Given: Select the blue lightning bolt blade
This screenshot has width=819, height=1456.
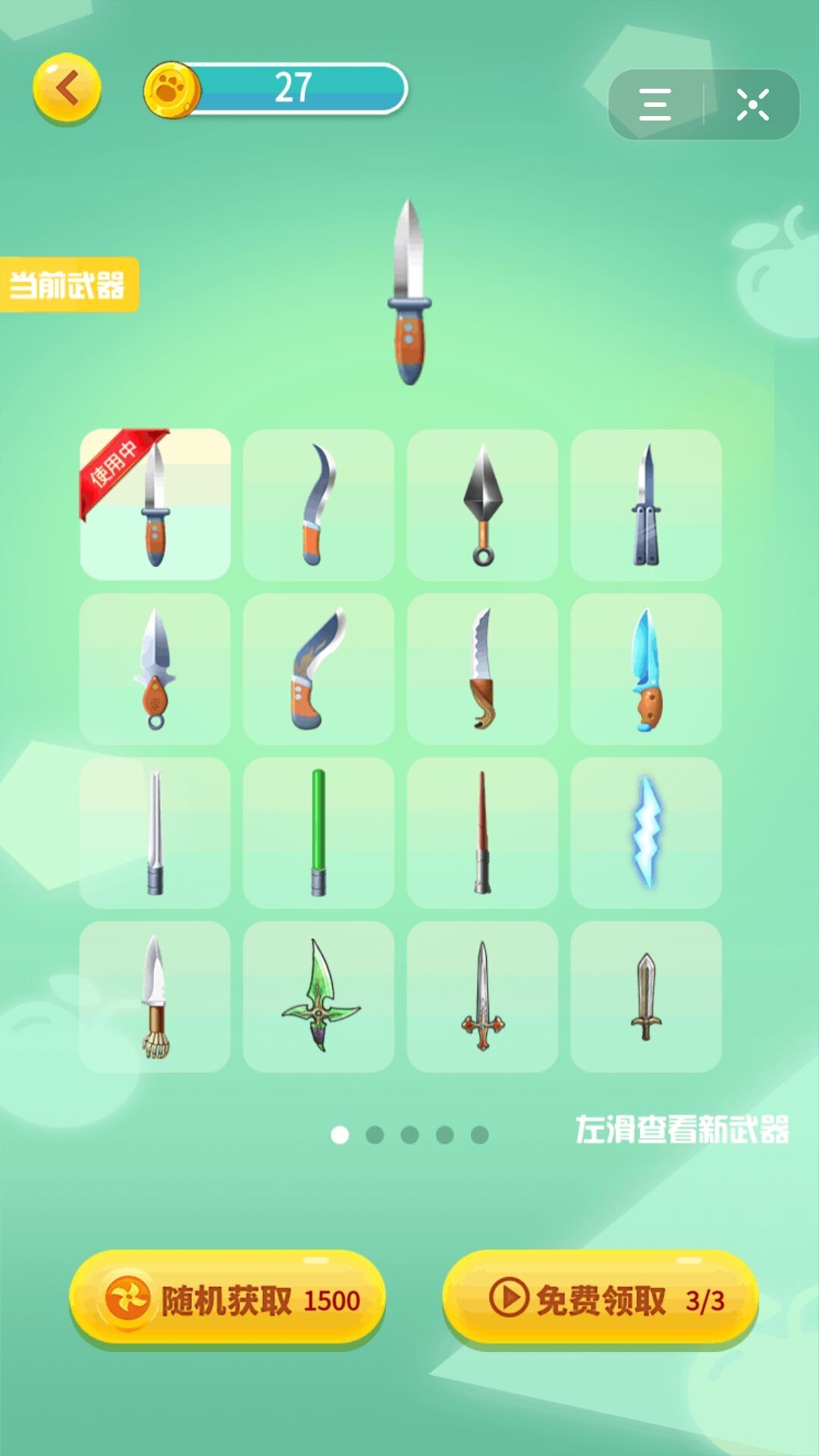Looking at the screenshot, I should (x=646, y=833).
